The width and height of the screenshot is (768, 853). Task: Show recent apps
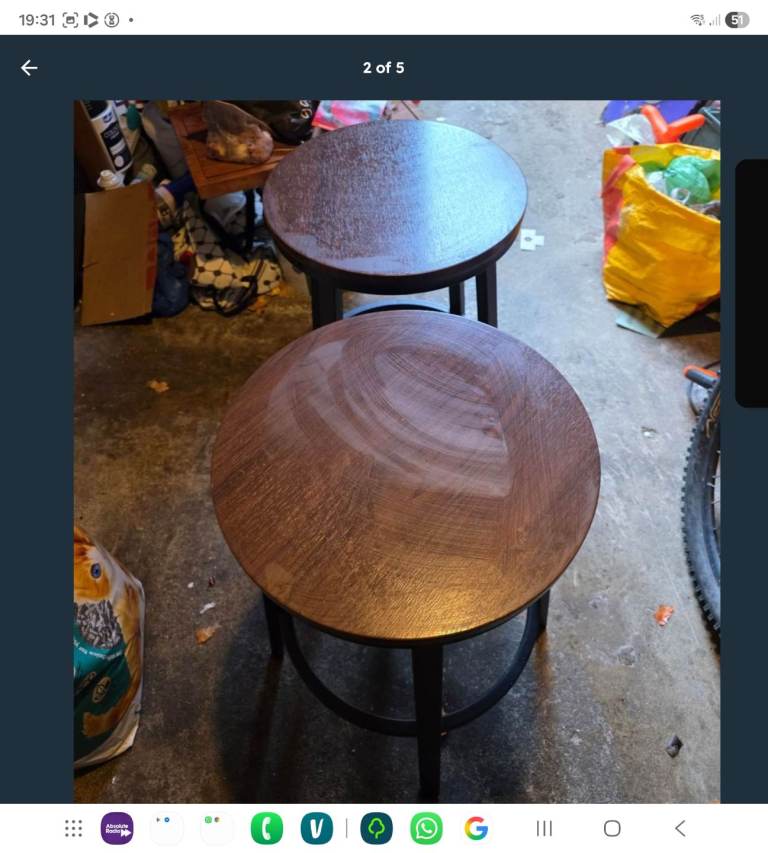coord(544,828)
